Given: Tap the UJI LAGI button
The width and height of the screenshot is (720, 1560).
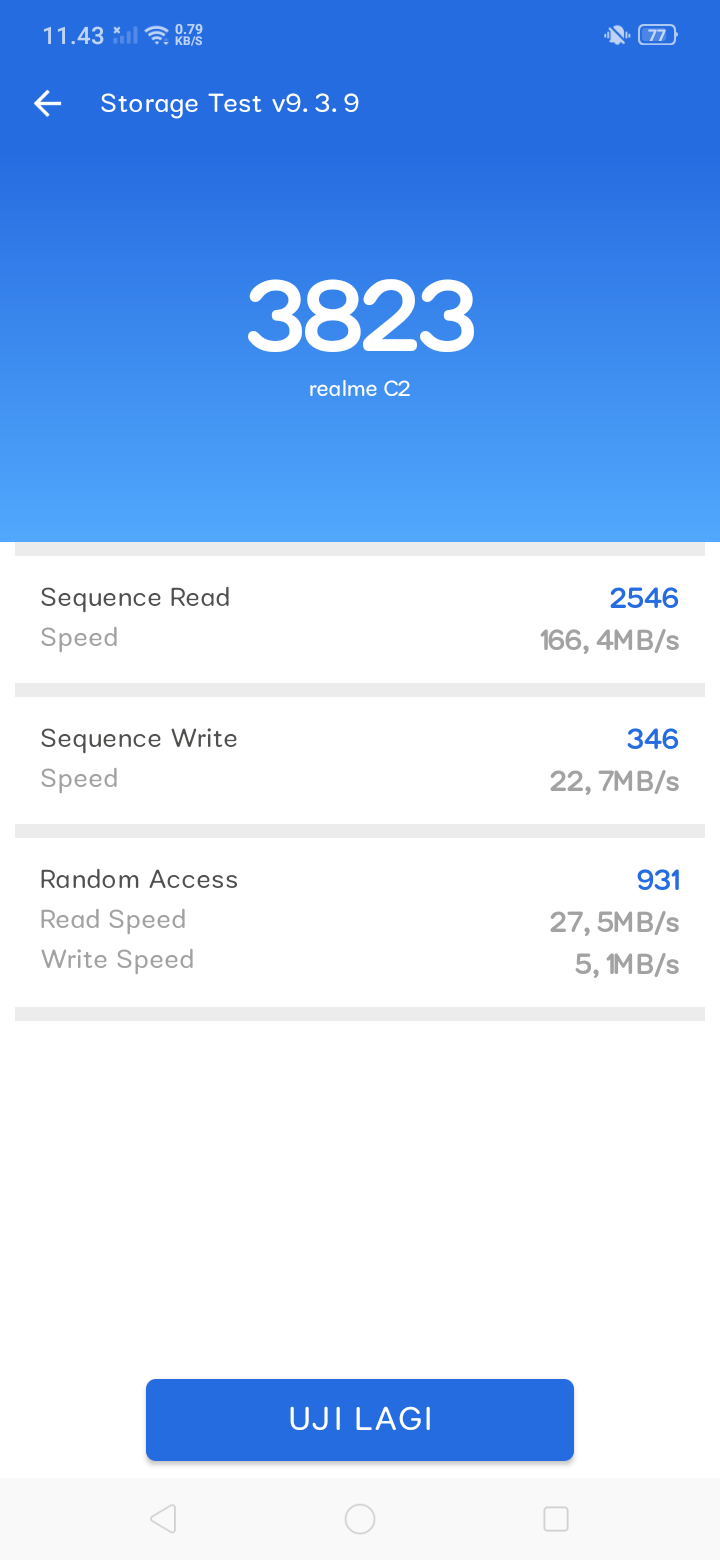Looking at the screenshot, I should coord(360,1419).
